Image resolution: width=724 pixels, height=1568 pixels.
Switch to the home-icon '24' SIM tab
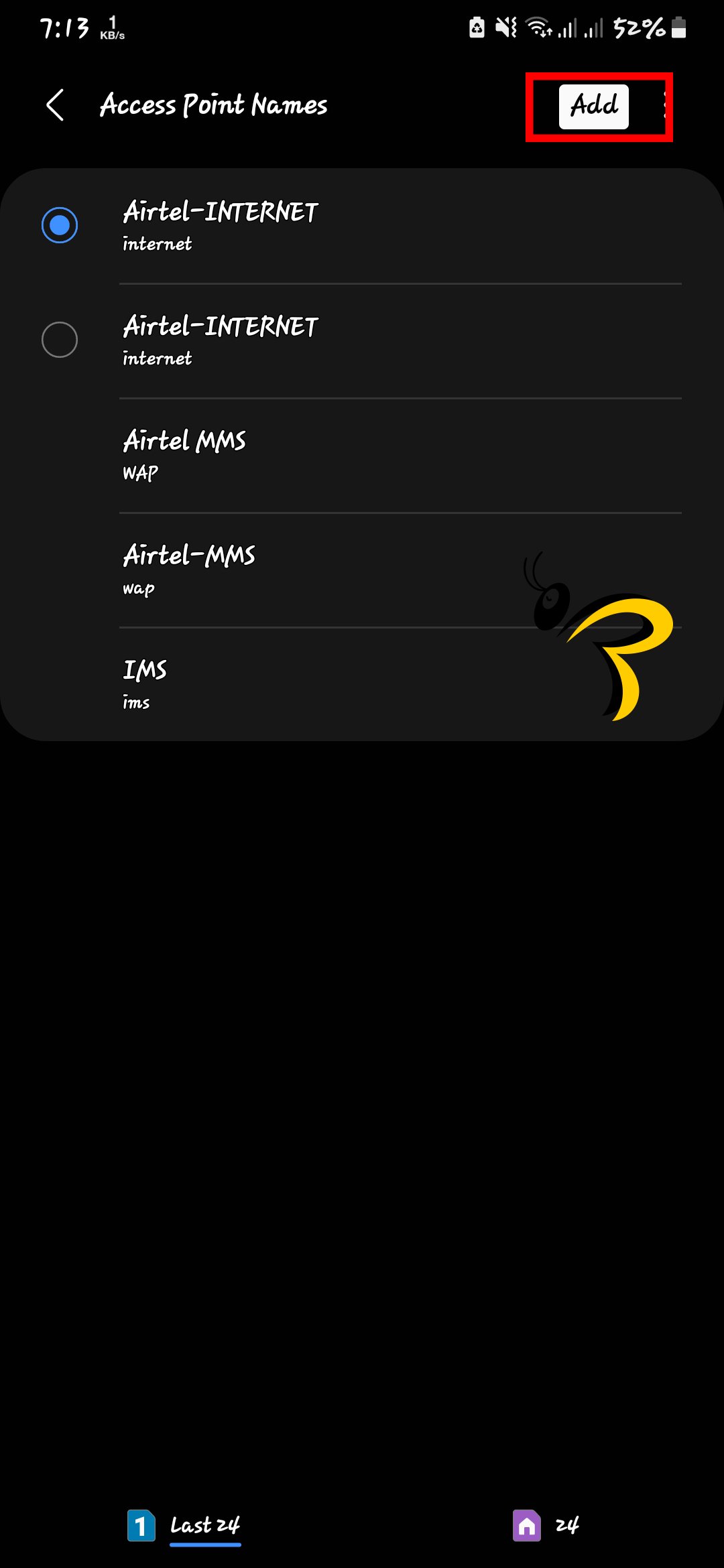pos(546,1526)
